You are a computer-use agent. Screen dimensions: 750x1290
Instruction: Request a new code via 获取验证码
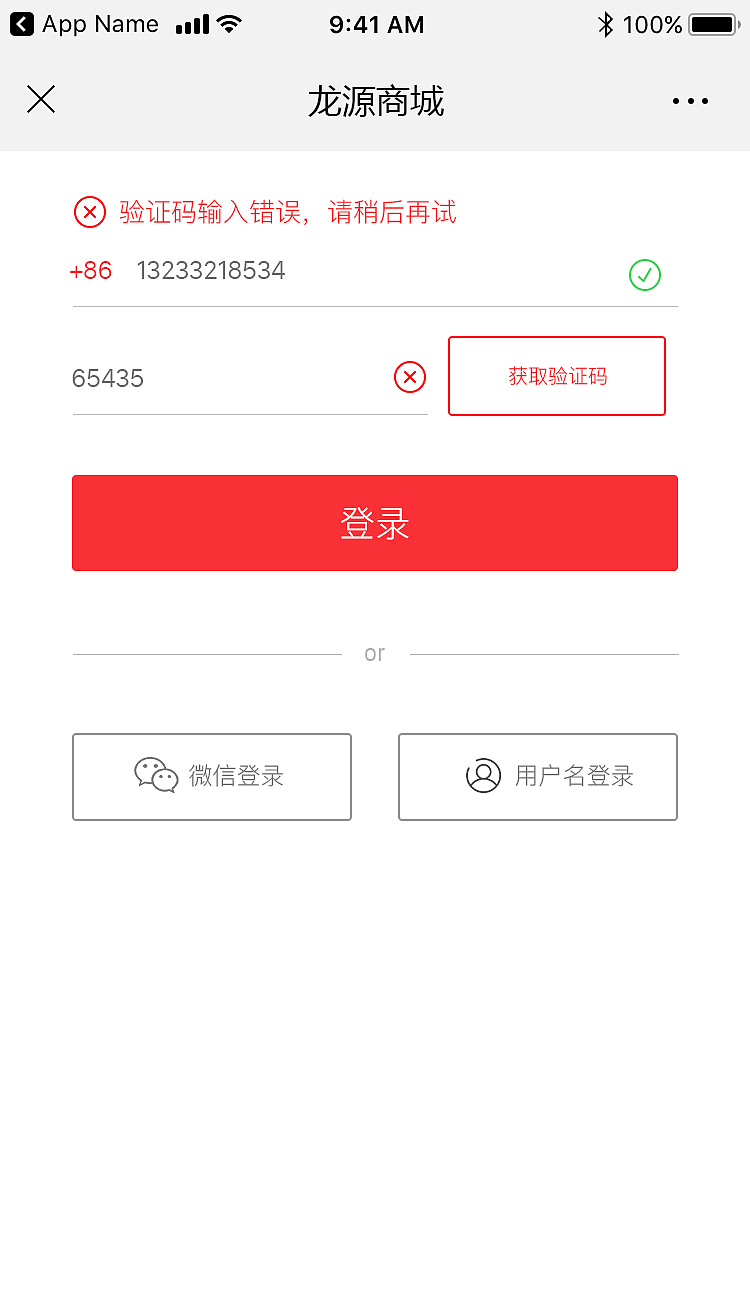556,376
